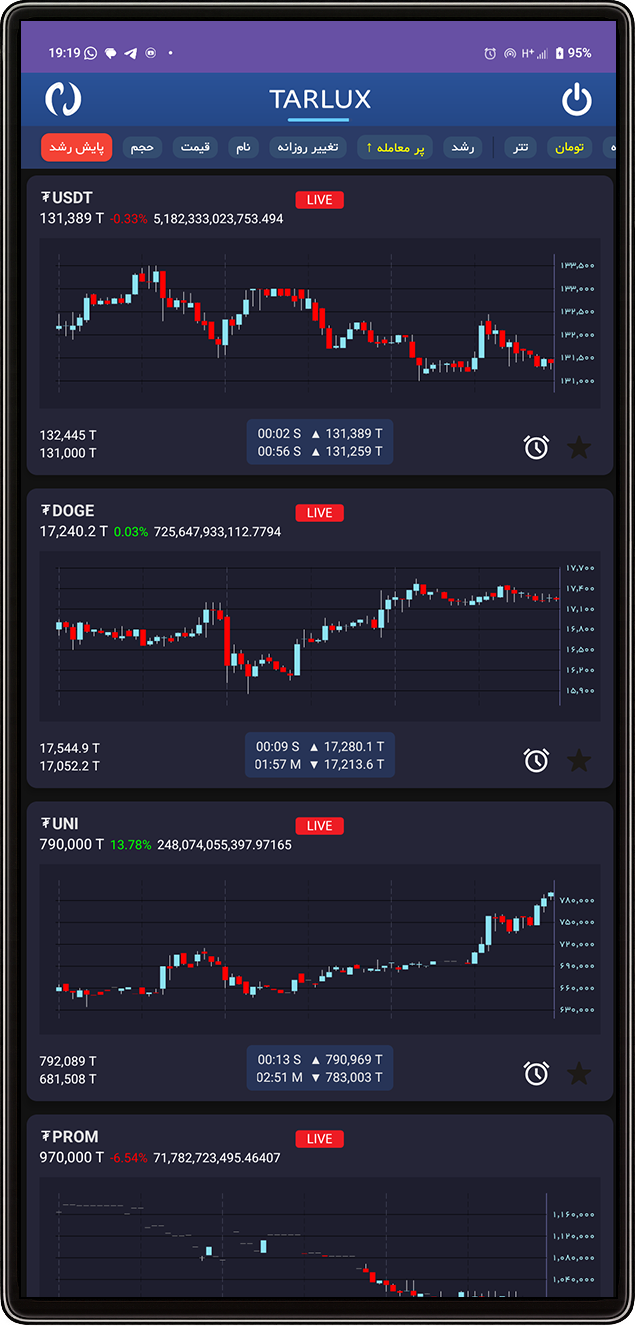Sort by حجم (volume) chip
Viewport: 635px width, 1328px height.
pos(142,147)
